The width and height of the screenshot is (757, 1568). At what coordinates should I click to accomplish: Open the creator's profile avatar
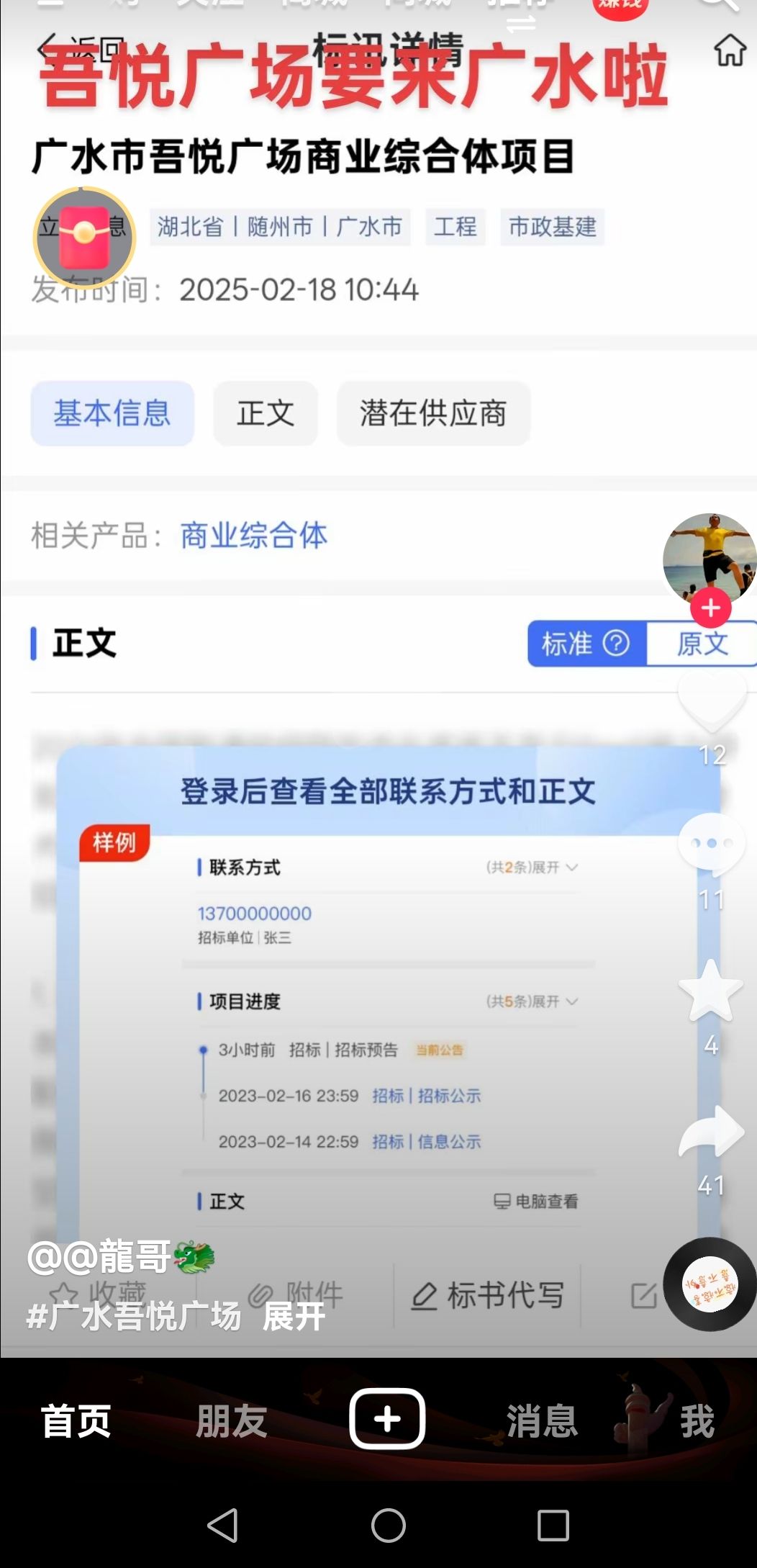709,557
